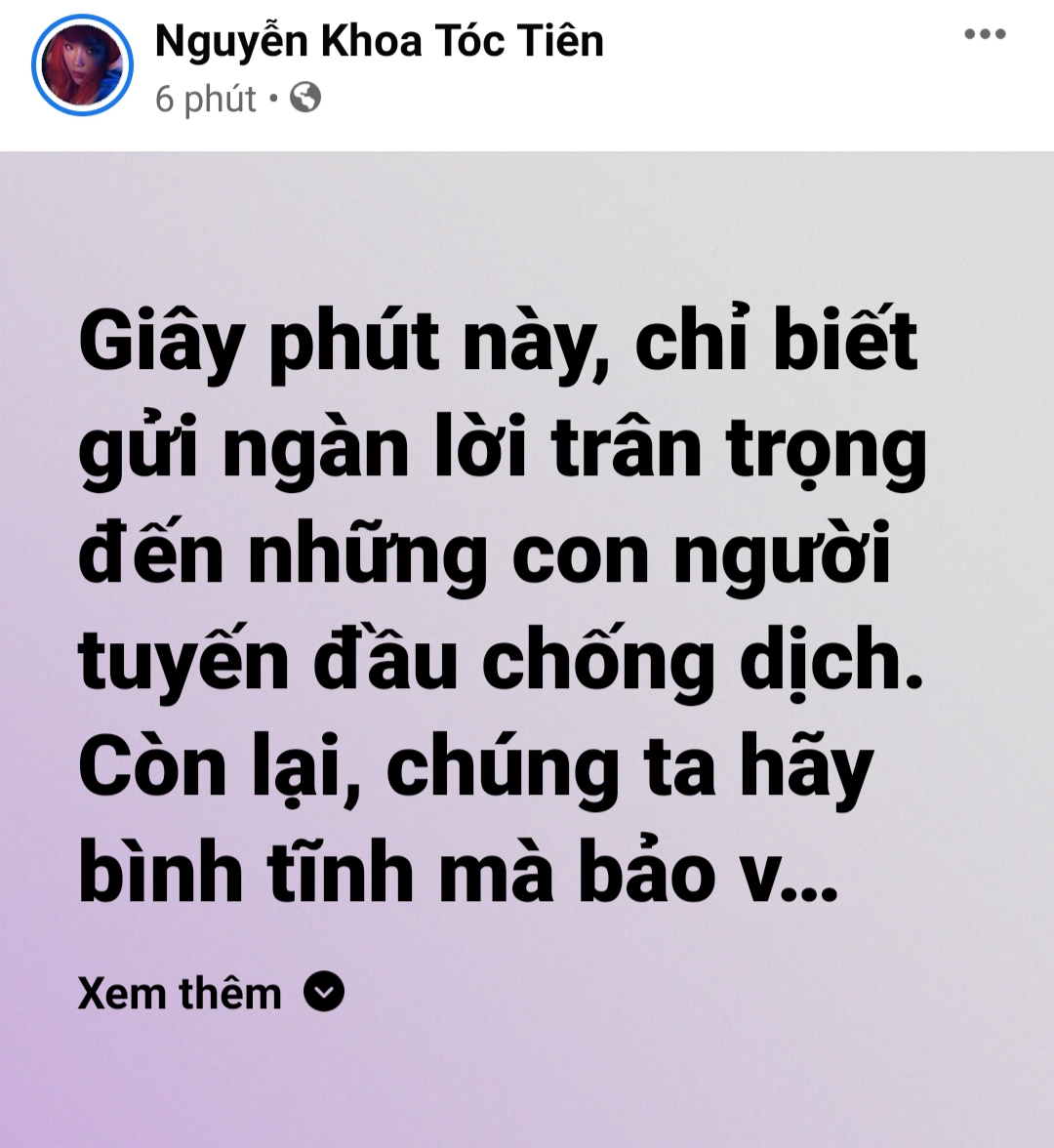Image resolution: width=1054 pixels, height=1148 pixels.
Task: Open Nguyễn Khoa Tóc Tiên's profile name link
Action: pos(380,41)
